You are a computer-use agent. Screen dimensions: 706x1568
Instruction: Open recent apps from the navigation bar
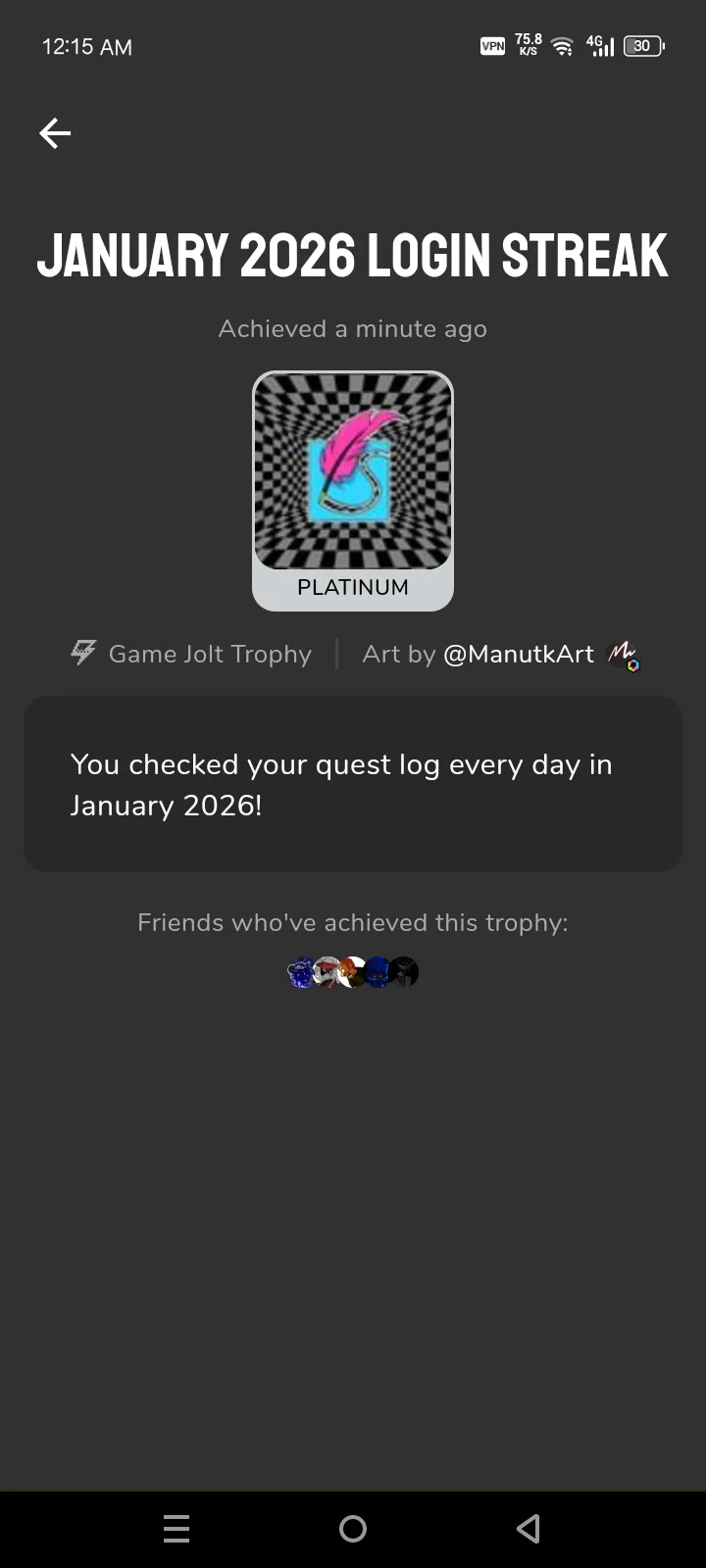pos(176,1529)
